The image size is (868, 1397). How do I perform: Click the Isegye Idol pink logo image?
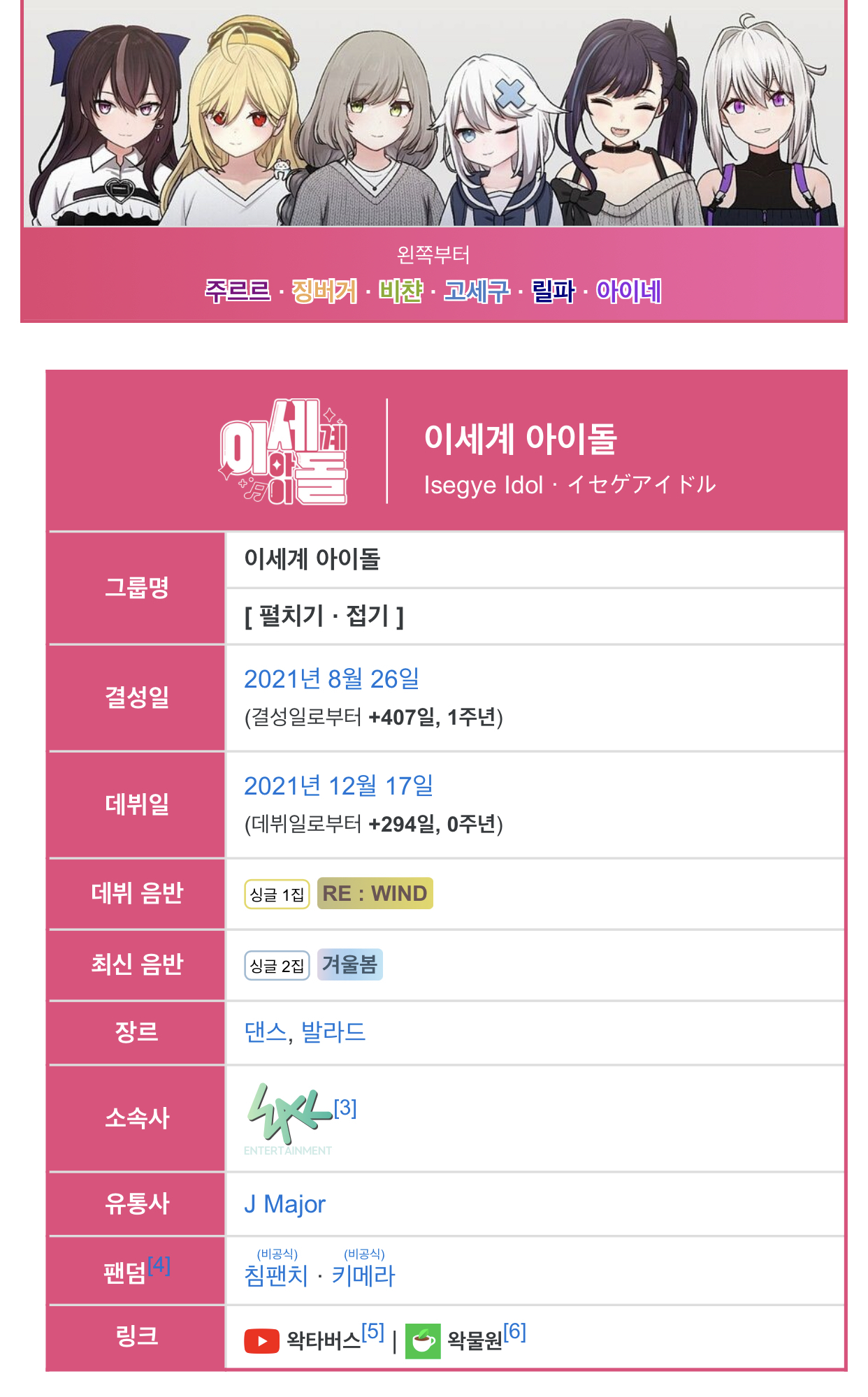287,456
